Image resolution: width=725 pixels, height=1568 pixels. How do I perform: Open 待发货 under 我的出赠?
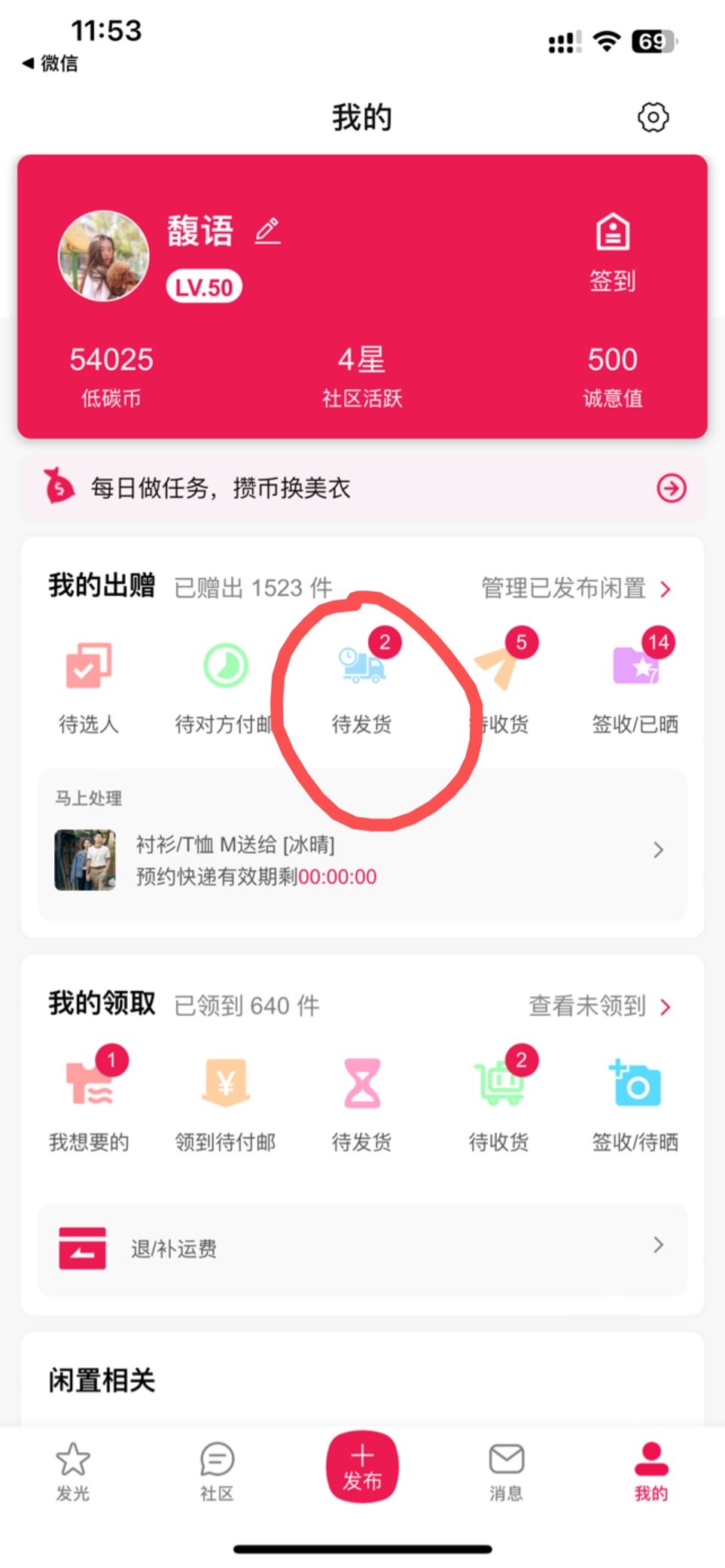click(362, 683)
